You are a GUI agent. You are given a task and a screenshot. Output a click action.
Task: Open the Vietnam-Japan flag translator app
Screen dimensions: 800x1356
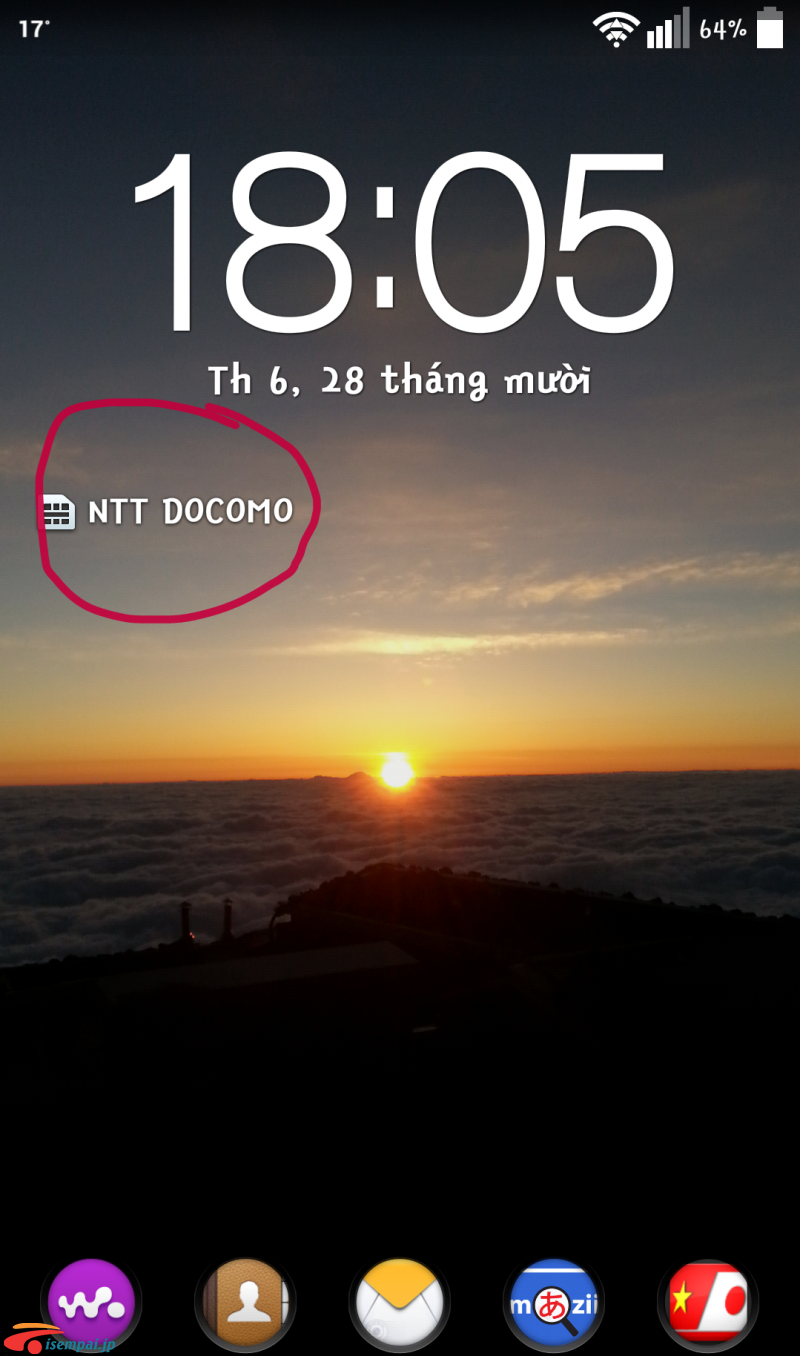708,1303
